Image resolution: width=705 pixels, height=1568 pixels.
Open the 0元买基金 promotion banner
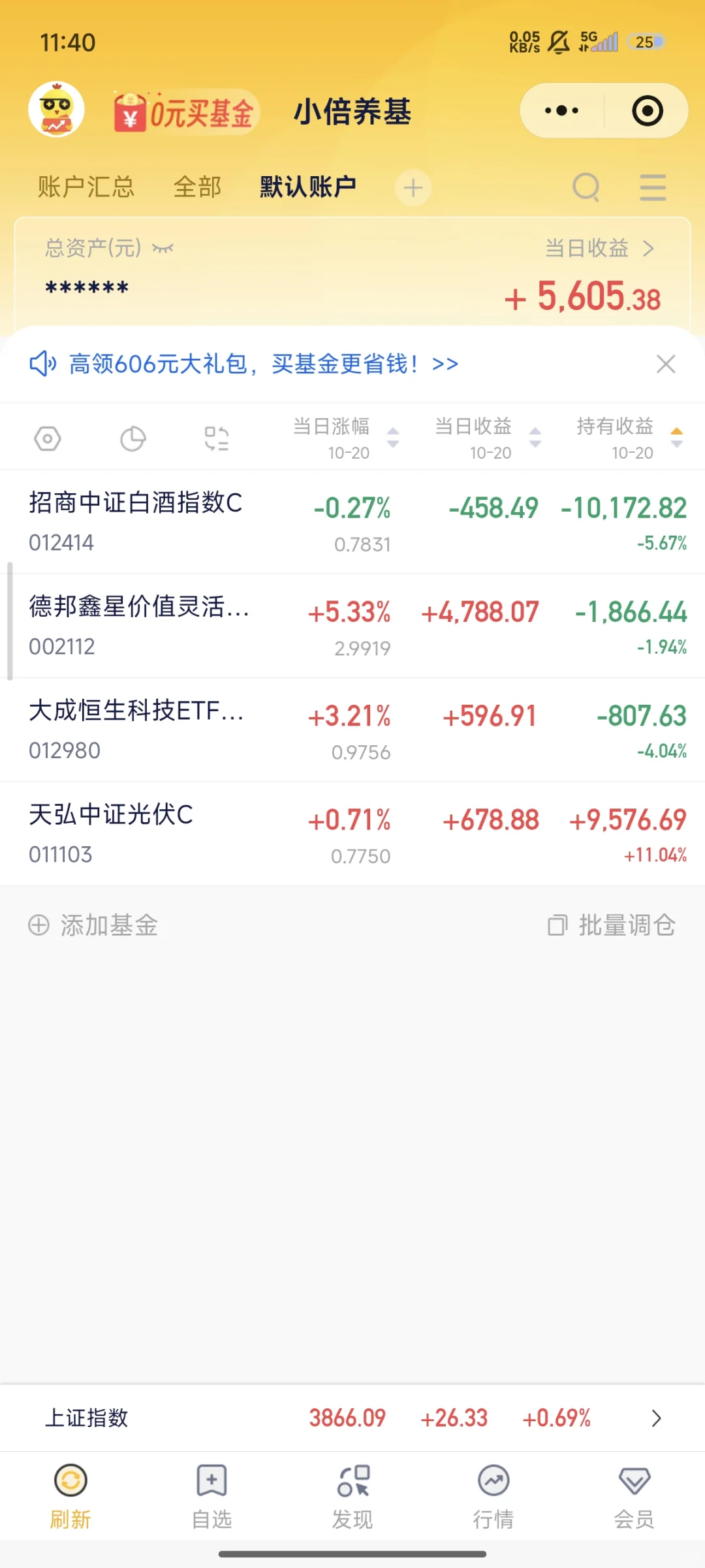click(x=186, y=112)
